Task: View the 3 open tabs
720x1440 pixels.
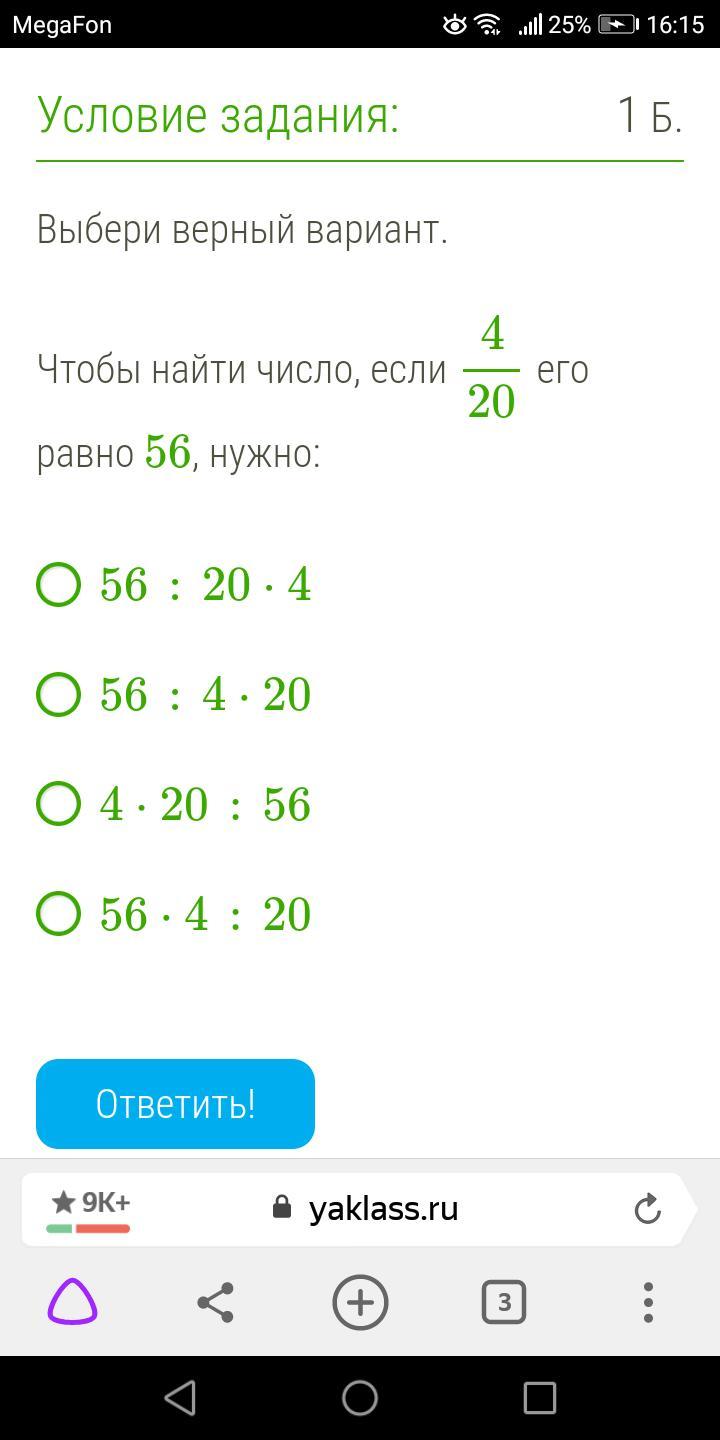Action: click(x=504, y=1302)
